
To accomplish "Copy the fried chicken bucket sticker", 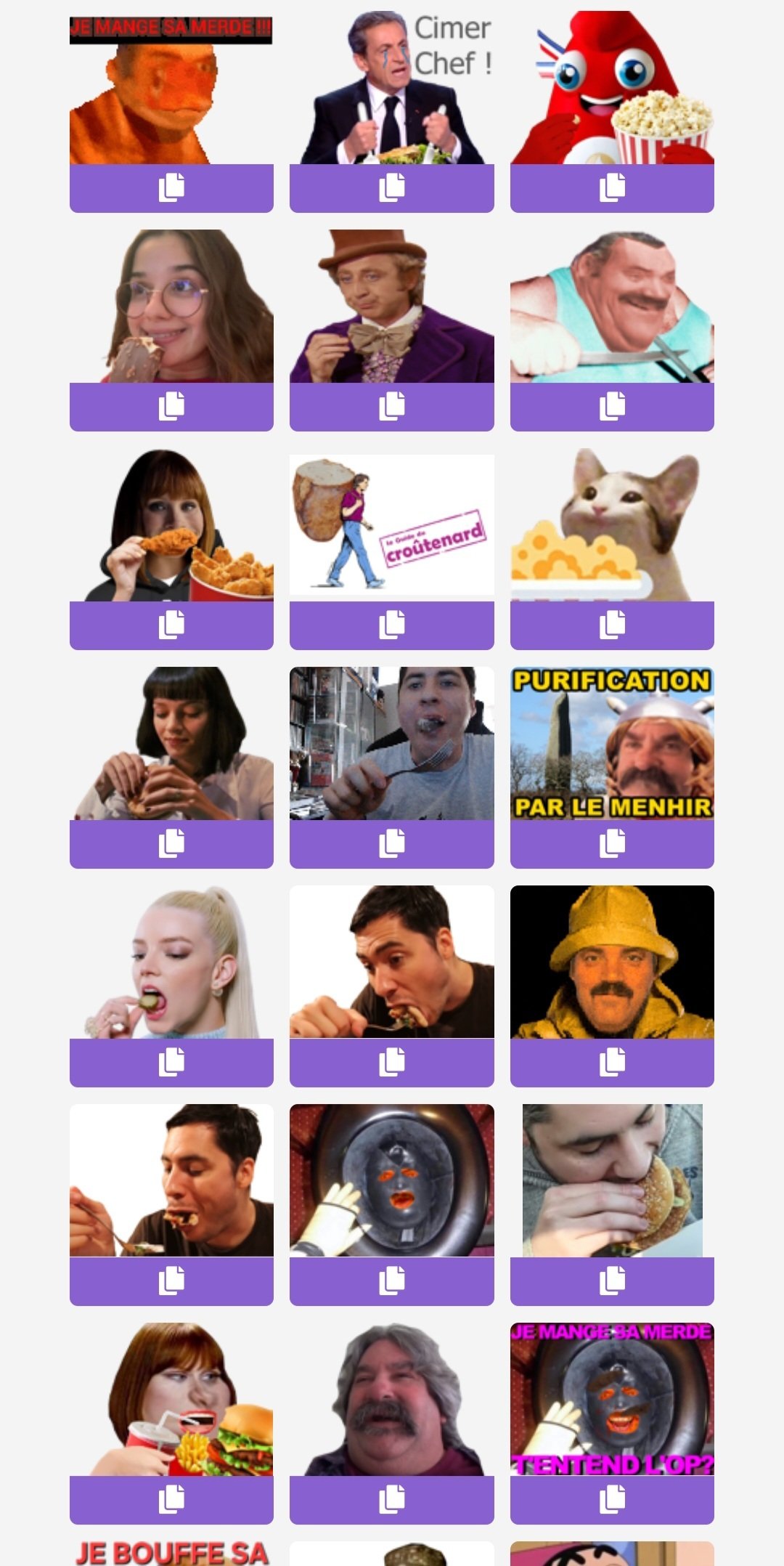I will (171, 625).
